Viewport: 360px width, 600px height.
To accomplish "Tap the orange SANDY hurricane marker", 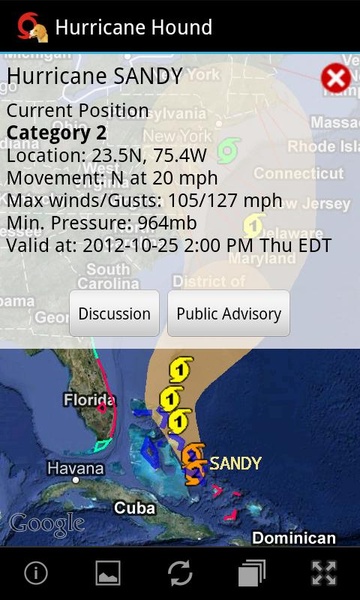I will 194,464.
